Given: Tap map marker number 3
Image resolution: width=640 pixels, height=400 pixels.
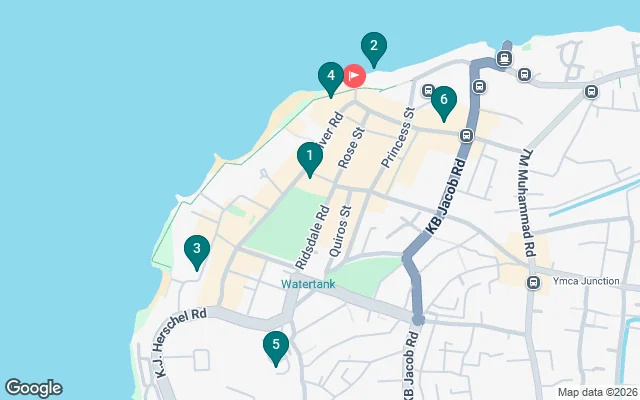Looking at the screenshot, I should coord(197,250).
